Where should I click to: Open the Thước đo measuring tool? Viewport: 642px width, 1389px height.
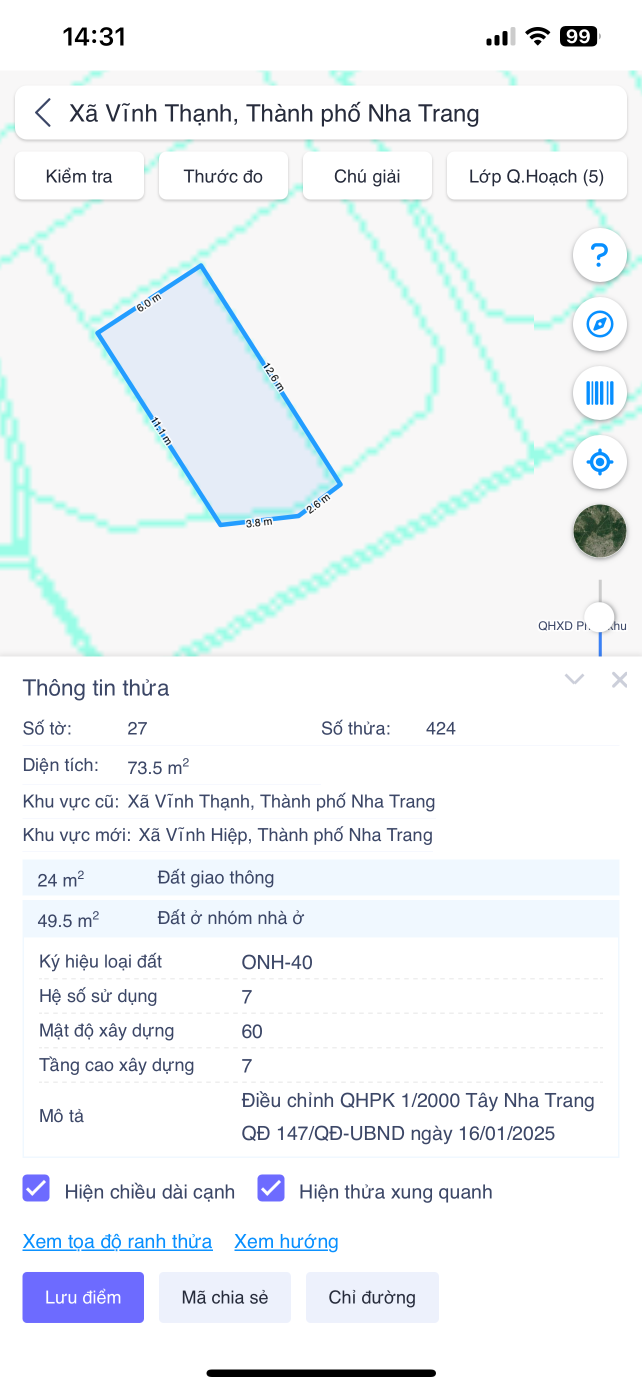coord(223,177)
